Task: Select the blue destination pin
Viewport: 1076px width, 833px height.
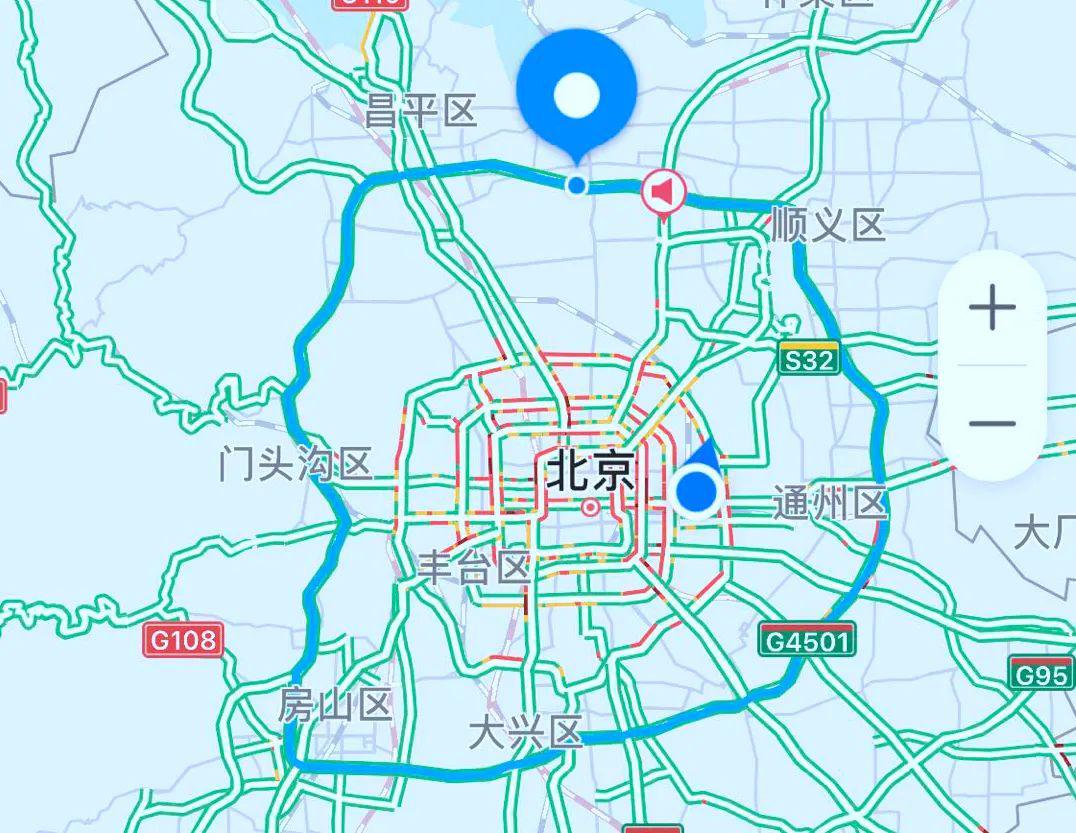Action: coord(576,96)
